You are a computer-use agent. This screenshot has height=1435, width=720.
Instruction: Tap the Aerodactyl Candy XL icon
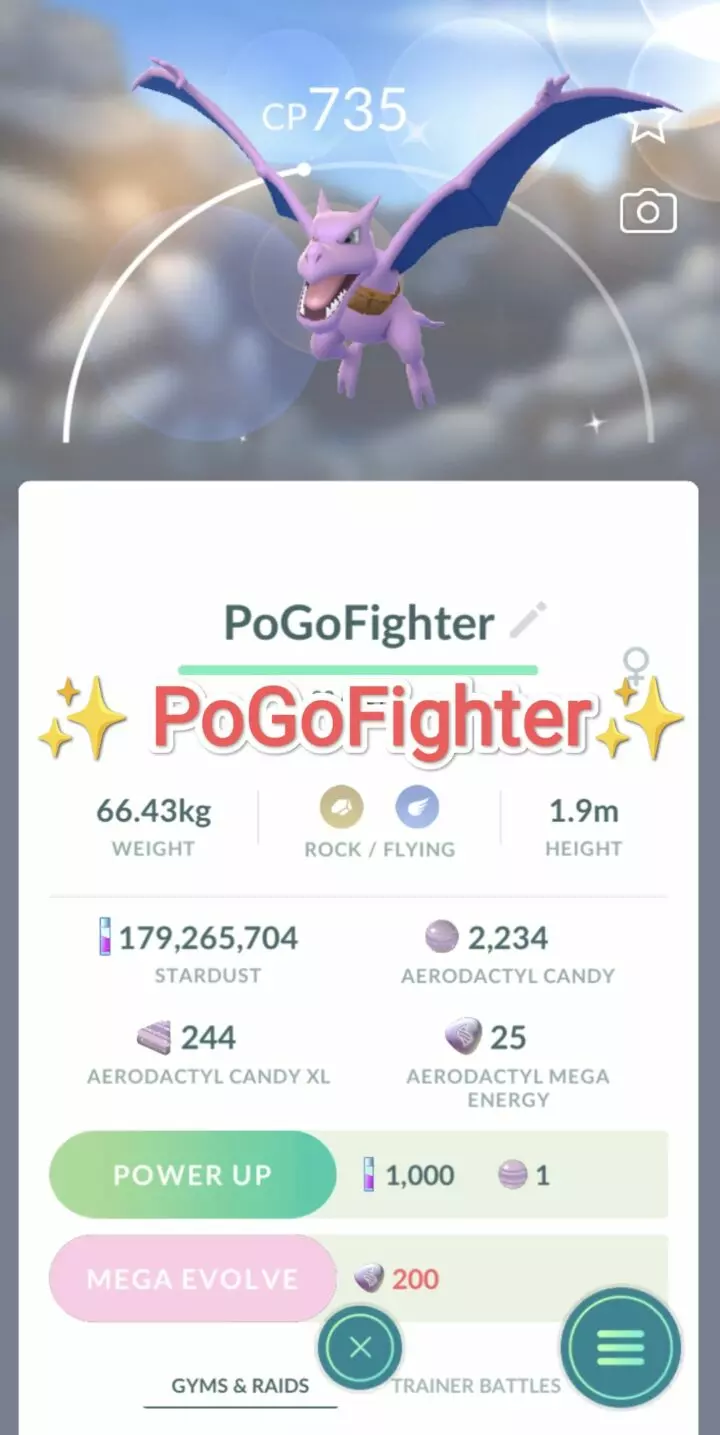tap(152, 1038)
